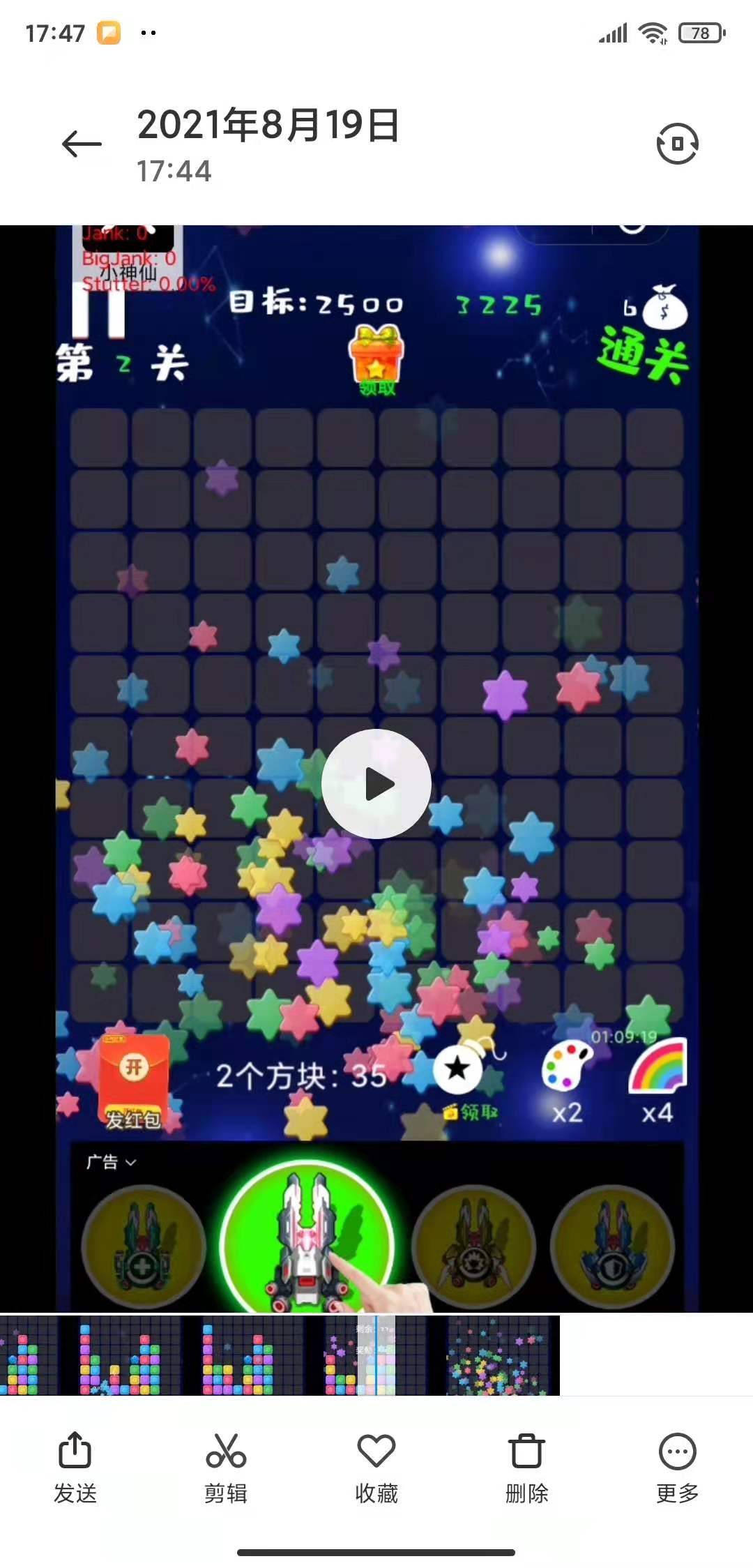Image resolution: width=753 pixels, height=1568 pixels.
Task: Open the 更多 options menu
Action: click(x=677, y=1466)
